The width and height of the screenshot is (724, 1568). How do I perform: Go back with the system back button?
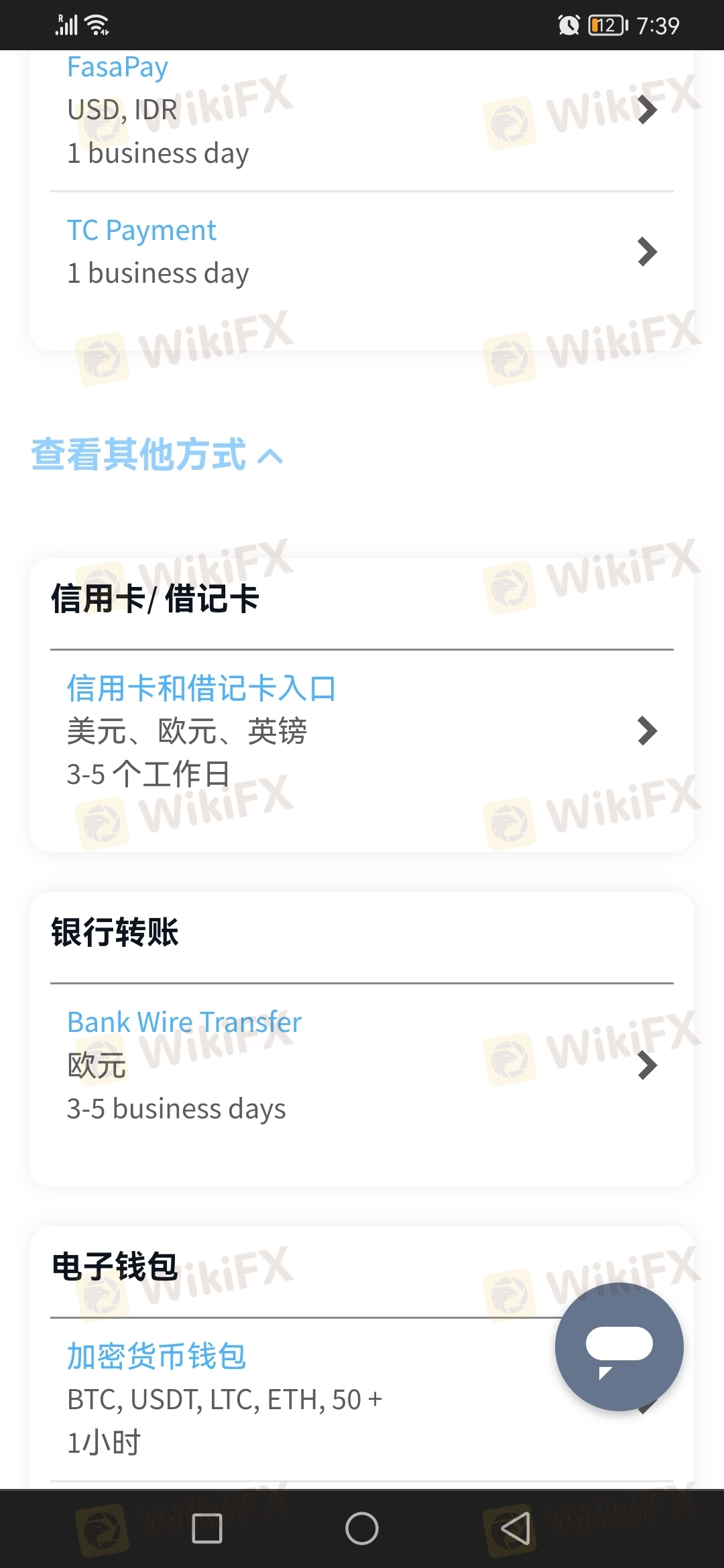click(516, 1528)
